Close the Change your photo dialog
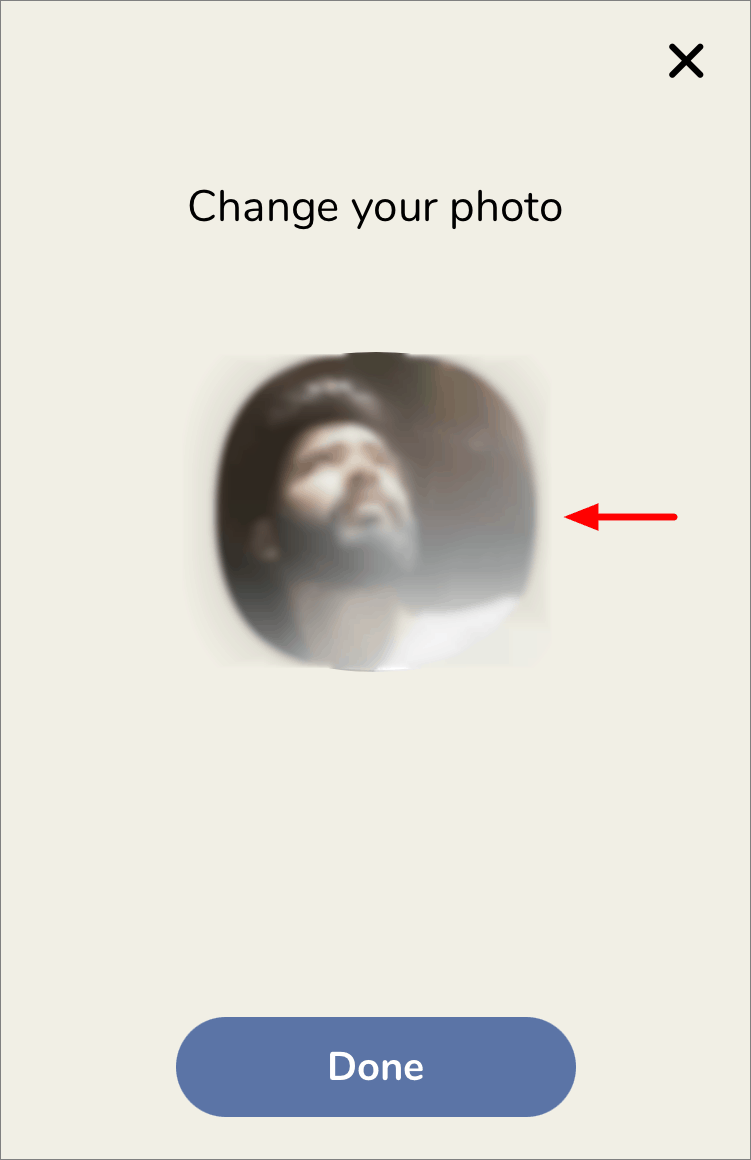This screenshot has width=751, height=1160. [686, 61]
